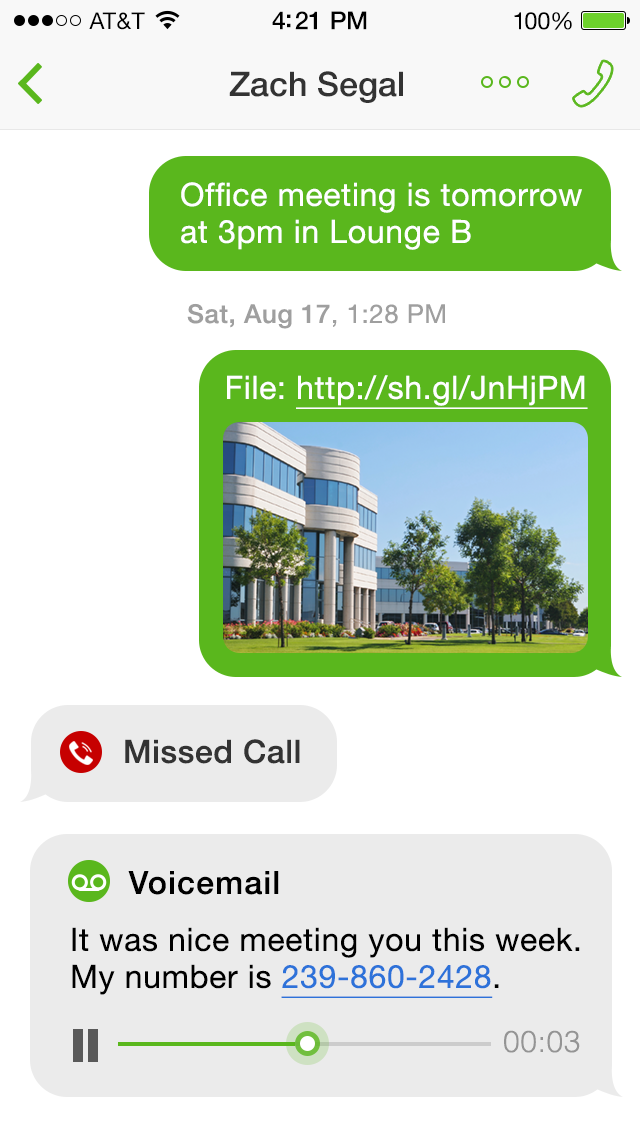640x1136 pixels.
Task: Tap the voicemail progress slider knob
Action: point(308,1044)
